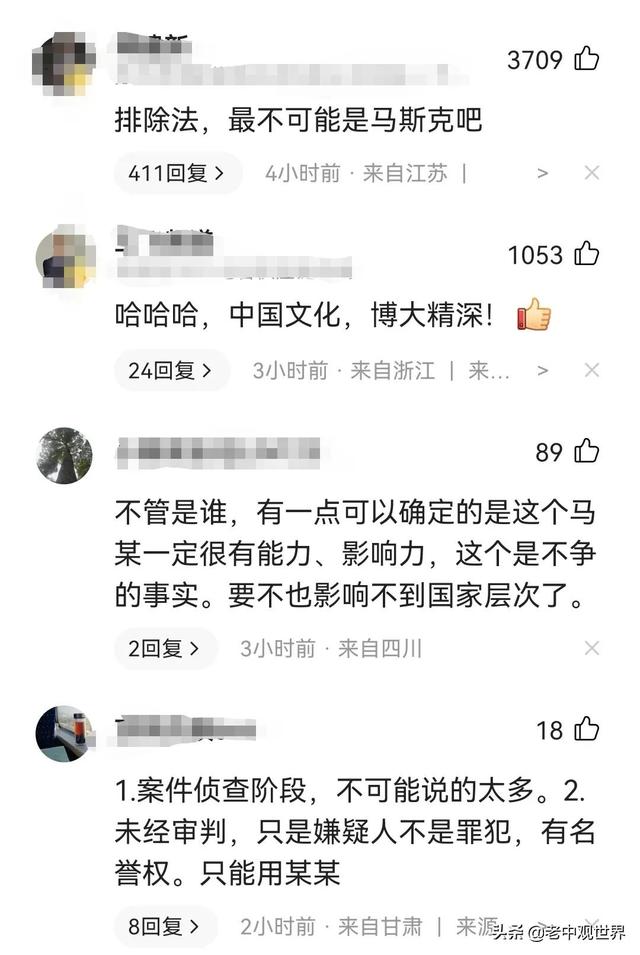Viewport: 640px width, 955px height.
Task: View the 2回复 replies from 四川 comment
Action: (165, 649)
